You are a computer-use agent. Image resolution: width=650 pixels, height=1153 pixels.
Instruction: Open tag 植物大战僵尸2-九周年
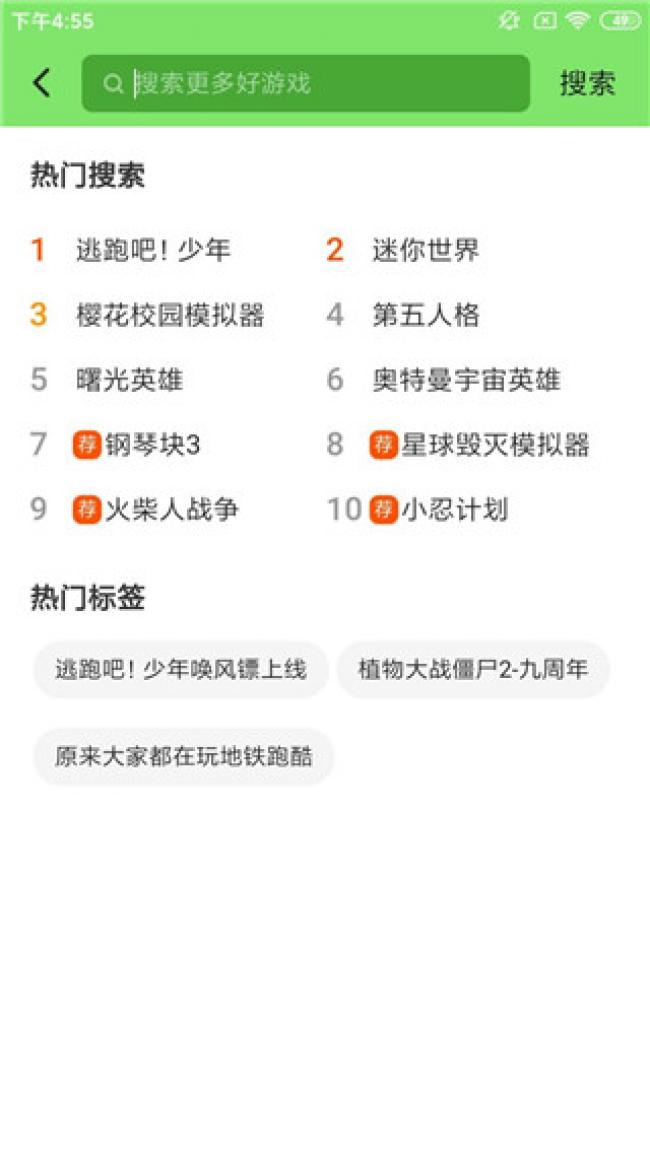point(473,670)
